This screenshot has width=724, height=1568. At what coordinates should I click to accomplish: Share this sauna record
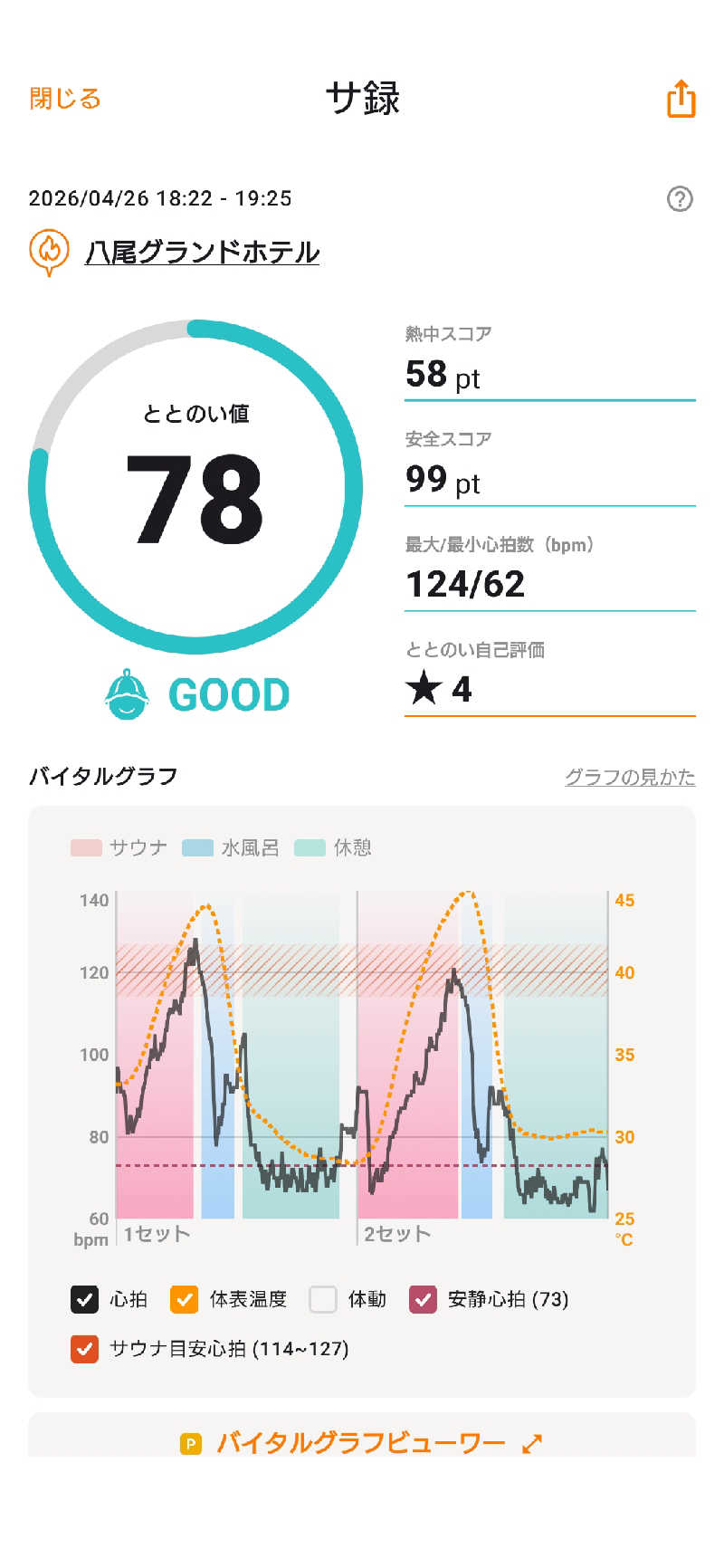coord(681,98)
